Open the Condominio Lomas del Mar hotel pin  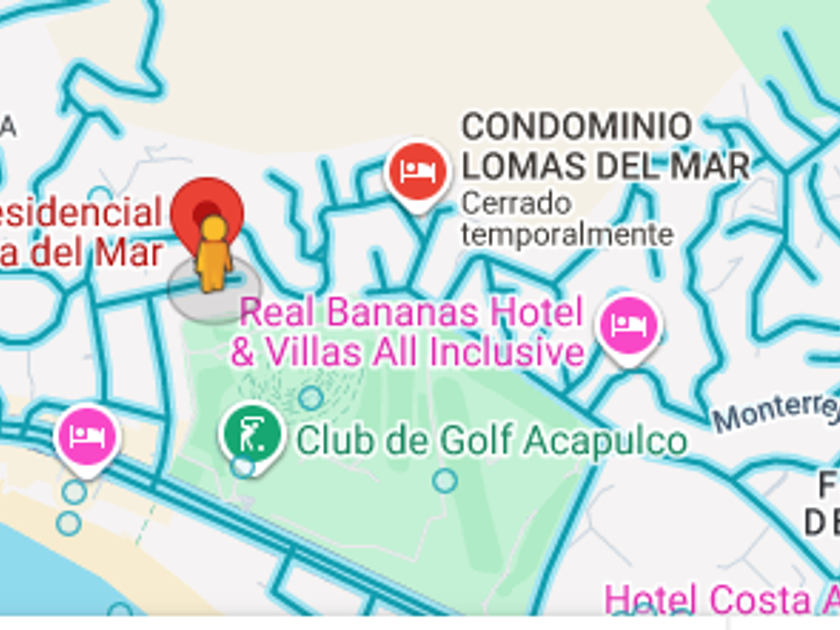[417, 168]
